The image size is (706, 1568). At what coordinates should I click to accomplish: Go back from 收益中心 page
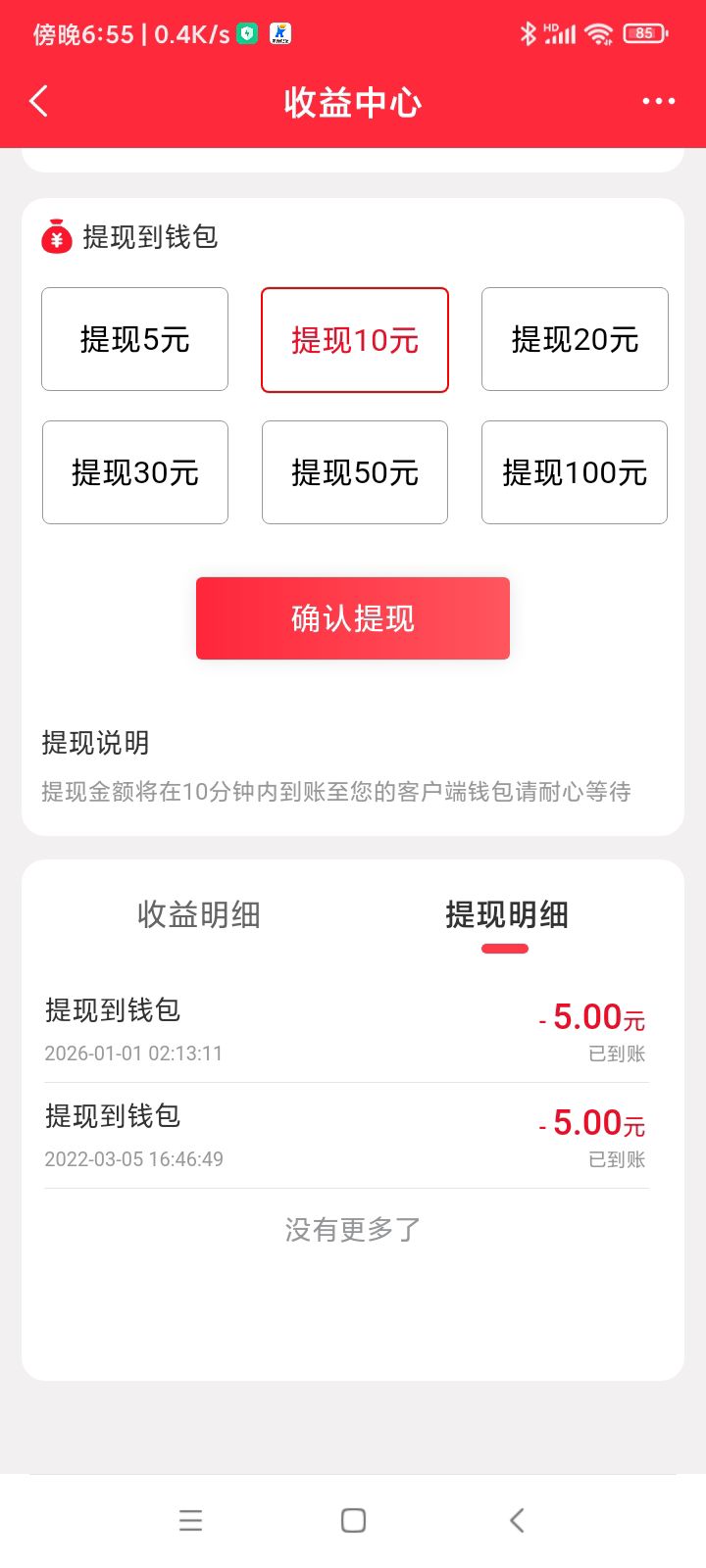coord(39,101)
